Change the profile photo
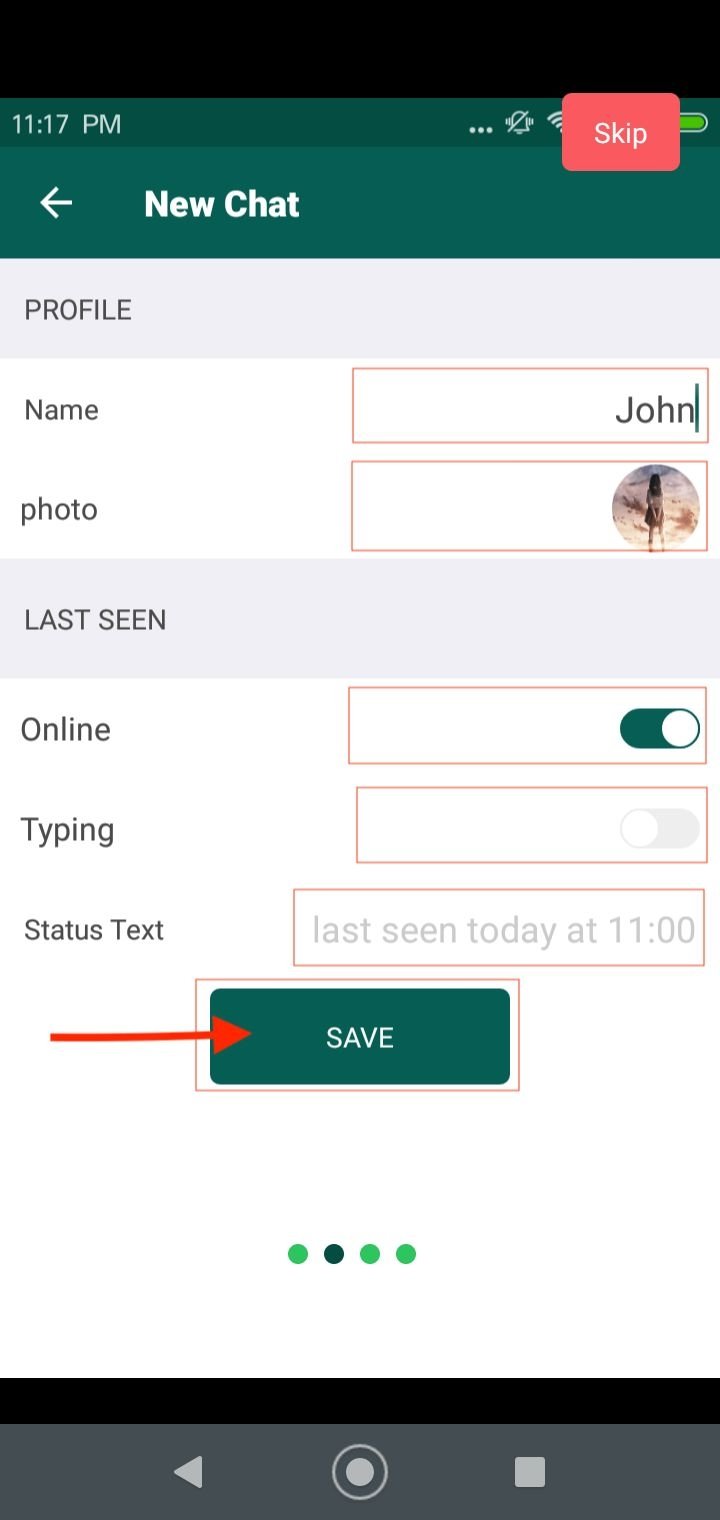This screenshot has height=1520, width=720. (655, 507)
